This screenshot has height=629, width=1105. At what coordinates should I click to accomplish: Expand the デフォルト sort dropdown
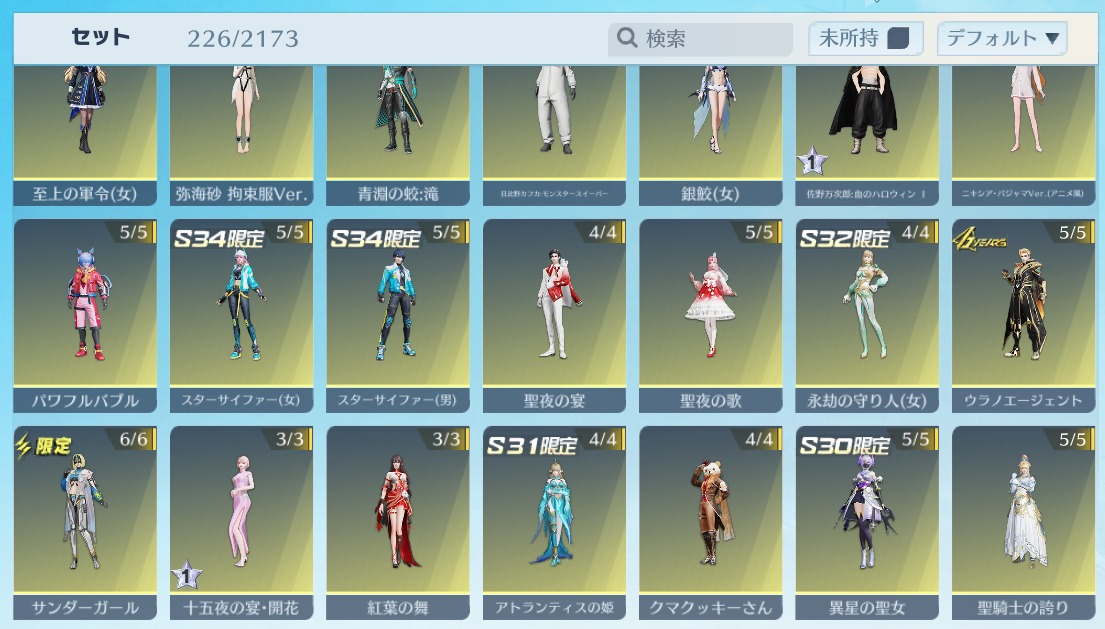point(1002,39)
